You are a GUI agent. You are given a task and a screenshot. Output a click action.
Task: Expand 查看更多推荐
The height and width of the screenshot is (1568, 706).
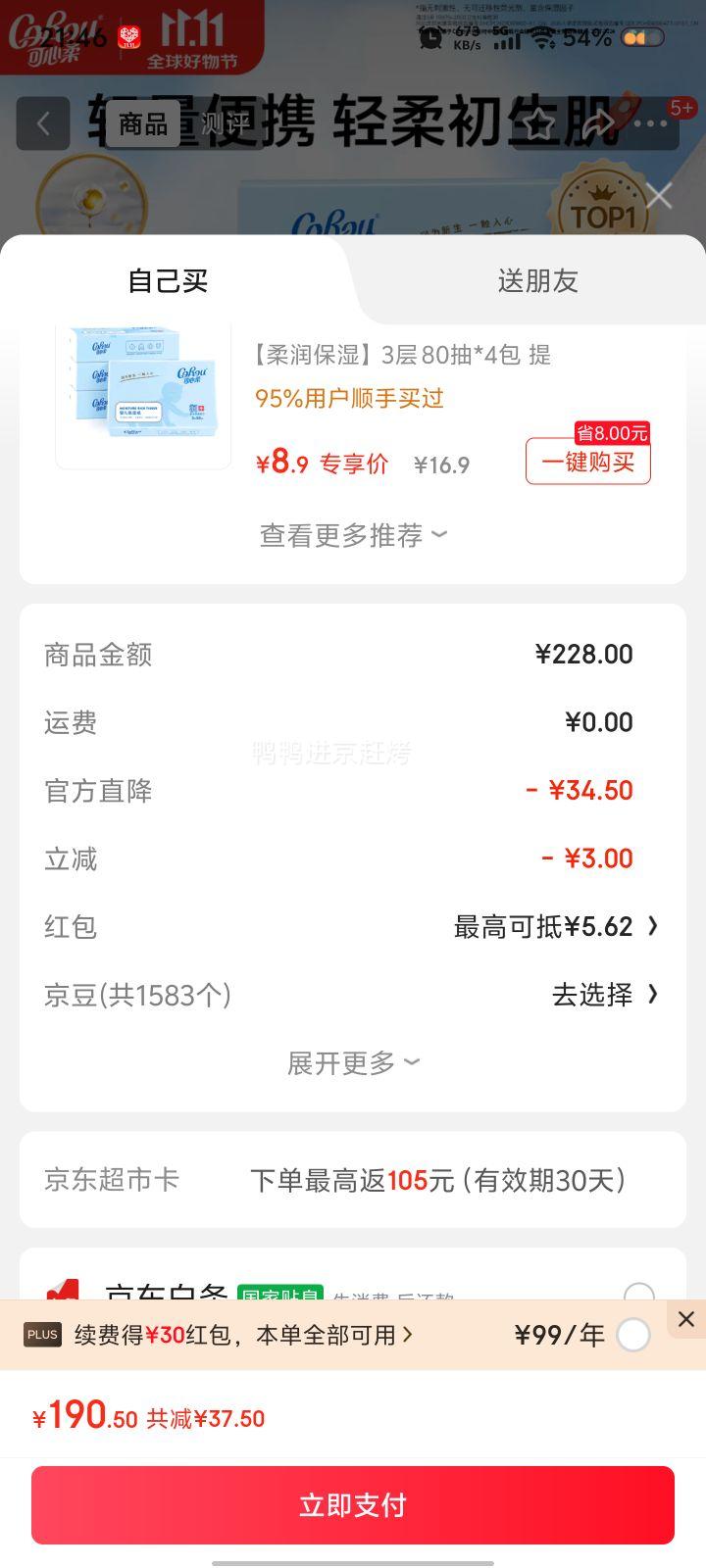click(353, 535)
